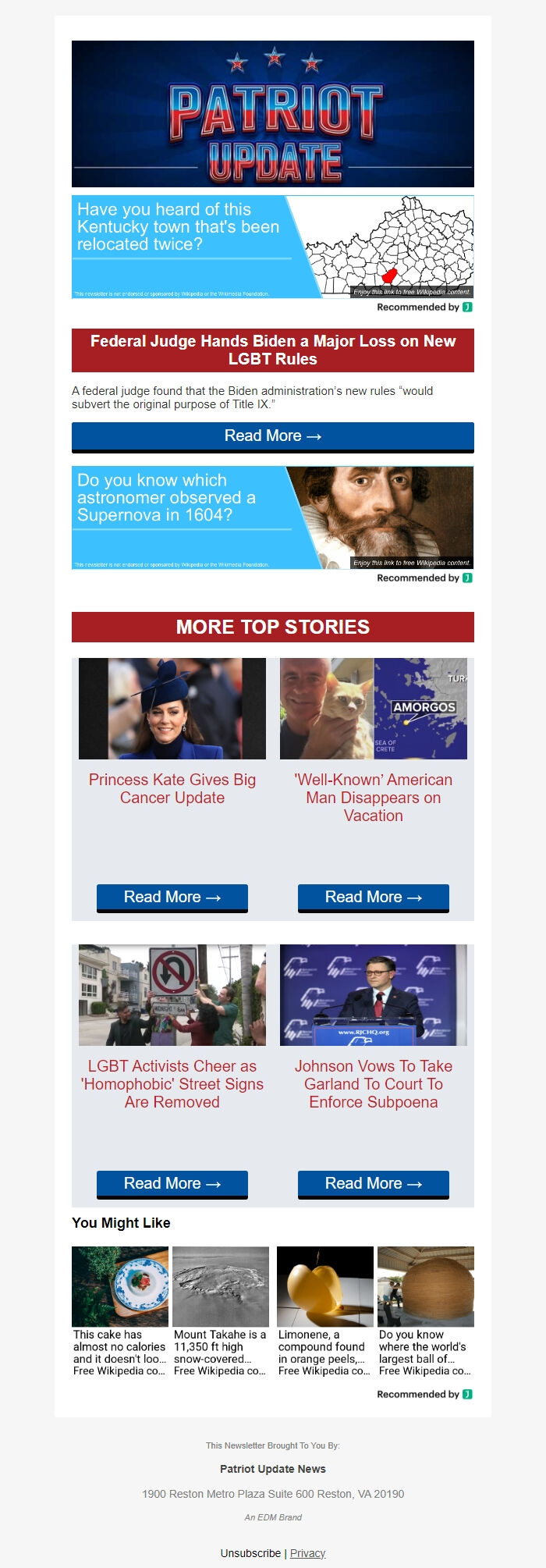Tap Read More under Princess Kate story
This screenshot has width=546, height=1568.
tap(172, 898)
